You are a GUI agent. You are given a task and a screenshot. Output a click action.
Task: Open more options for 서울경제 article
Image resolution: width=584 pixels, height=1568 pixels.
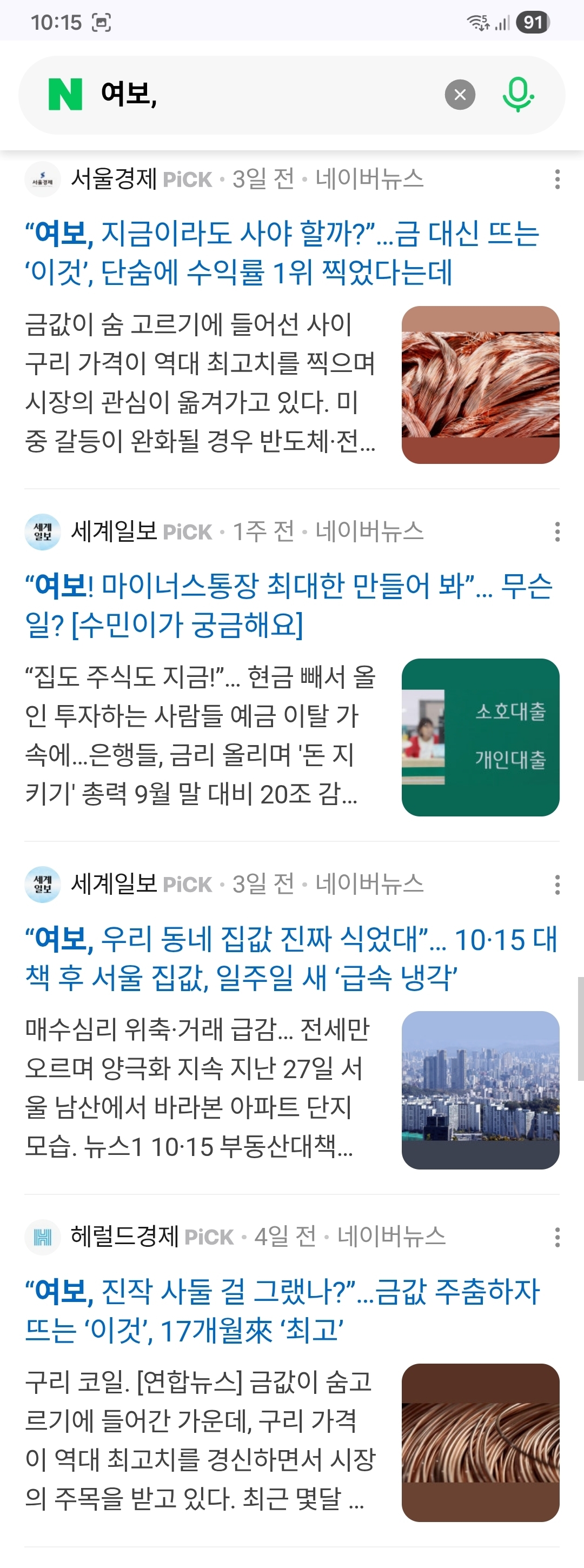pos(556,180)
